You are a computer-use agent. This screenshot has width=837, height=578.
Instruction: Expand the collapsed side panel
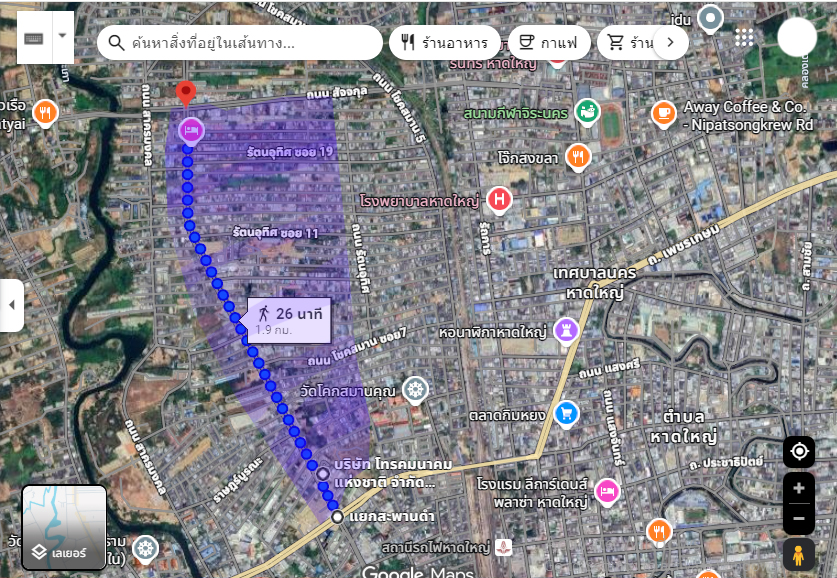pyautogui.click(x=12, y=304)
